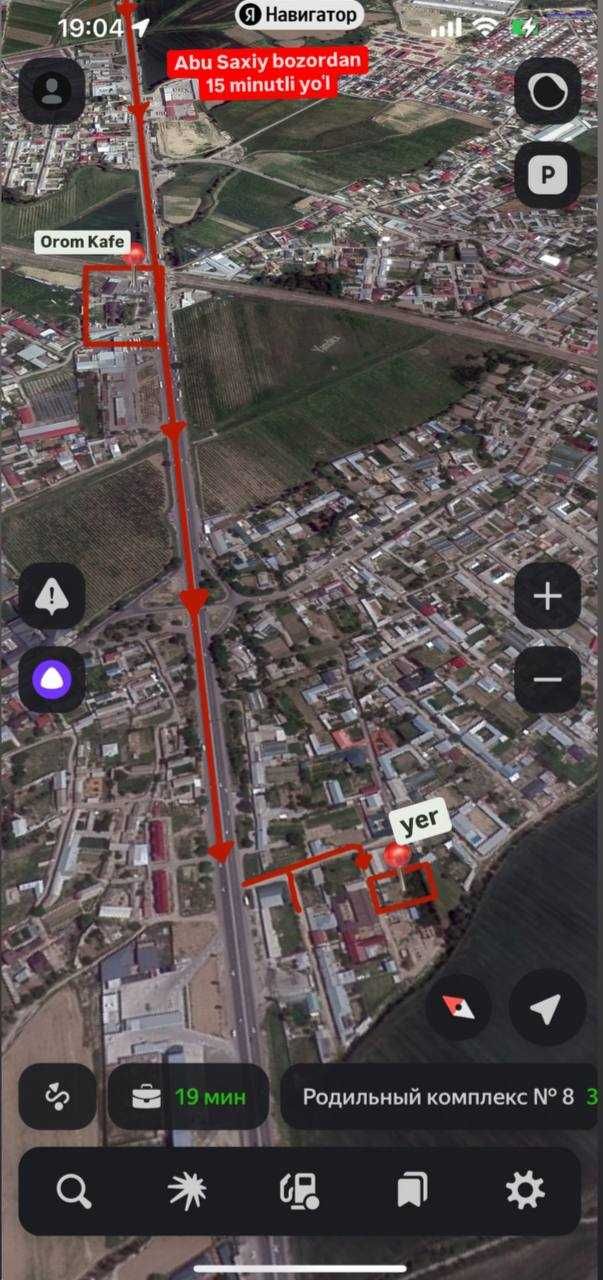The height and width of the screenshot is (1280, 603).
Task: Open the route overview button
Action: point(57,1096)
